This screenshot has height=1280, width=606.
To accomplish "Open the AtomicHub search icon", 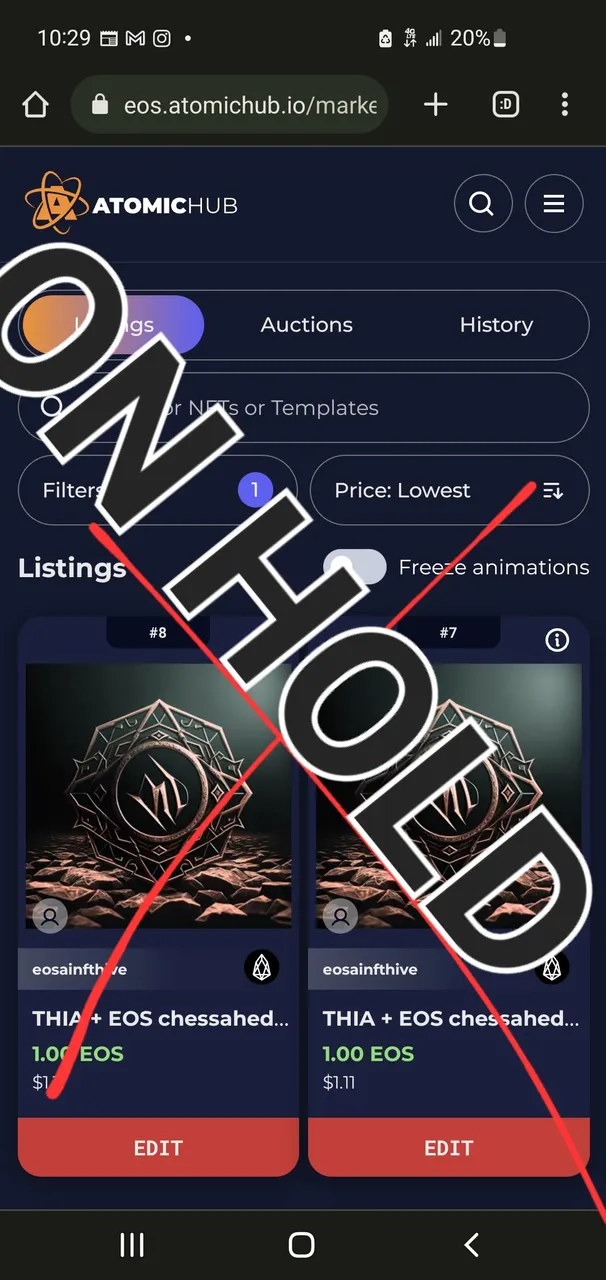I will [x=483, y=204].
